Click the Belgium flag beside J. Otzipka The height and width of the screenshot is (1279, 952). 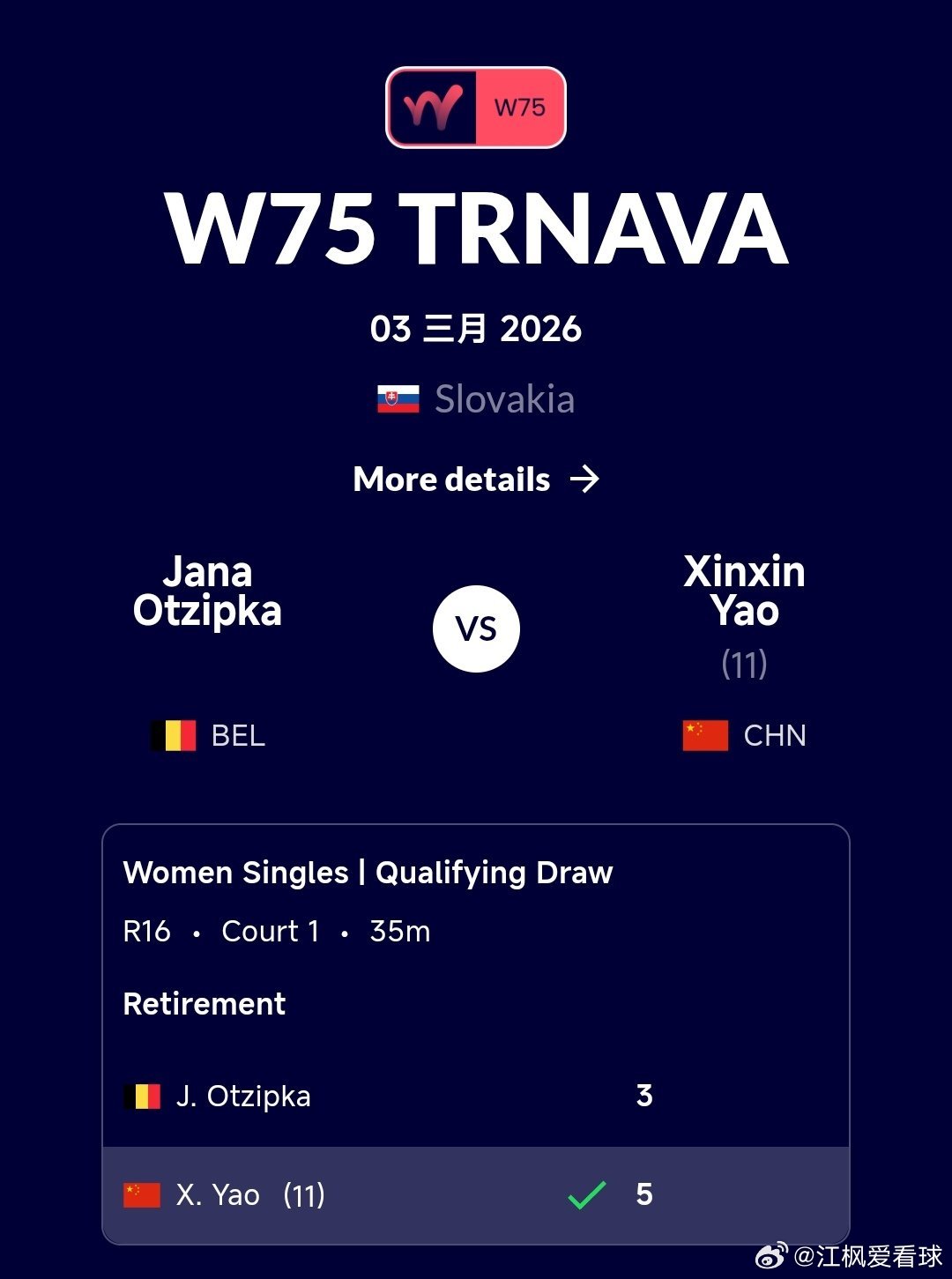pos(144,1096)
